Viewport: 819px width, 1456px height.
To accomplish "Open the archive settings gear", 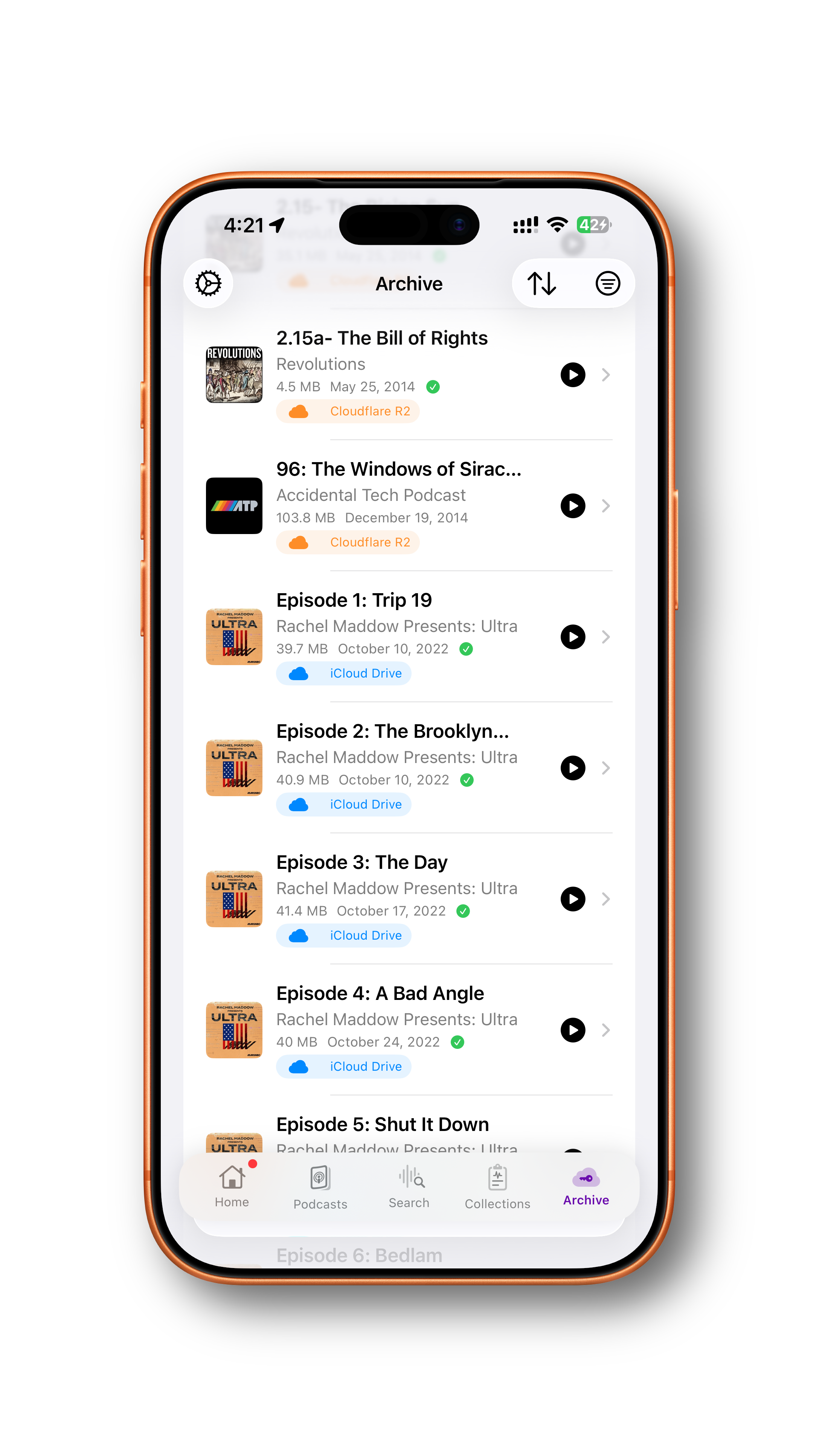I will pyautogui.click(x=208, y=283).
